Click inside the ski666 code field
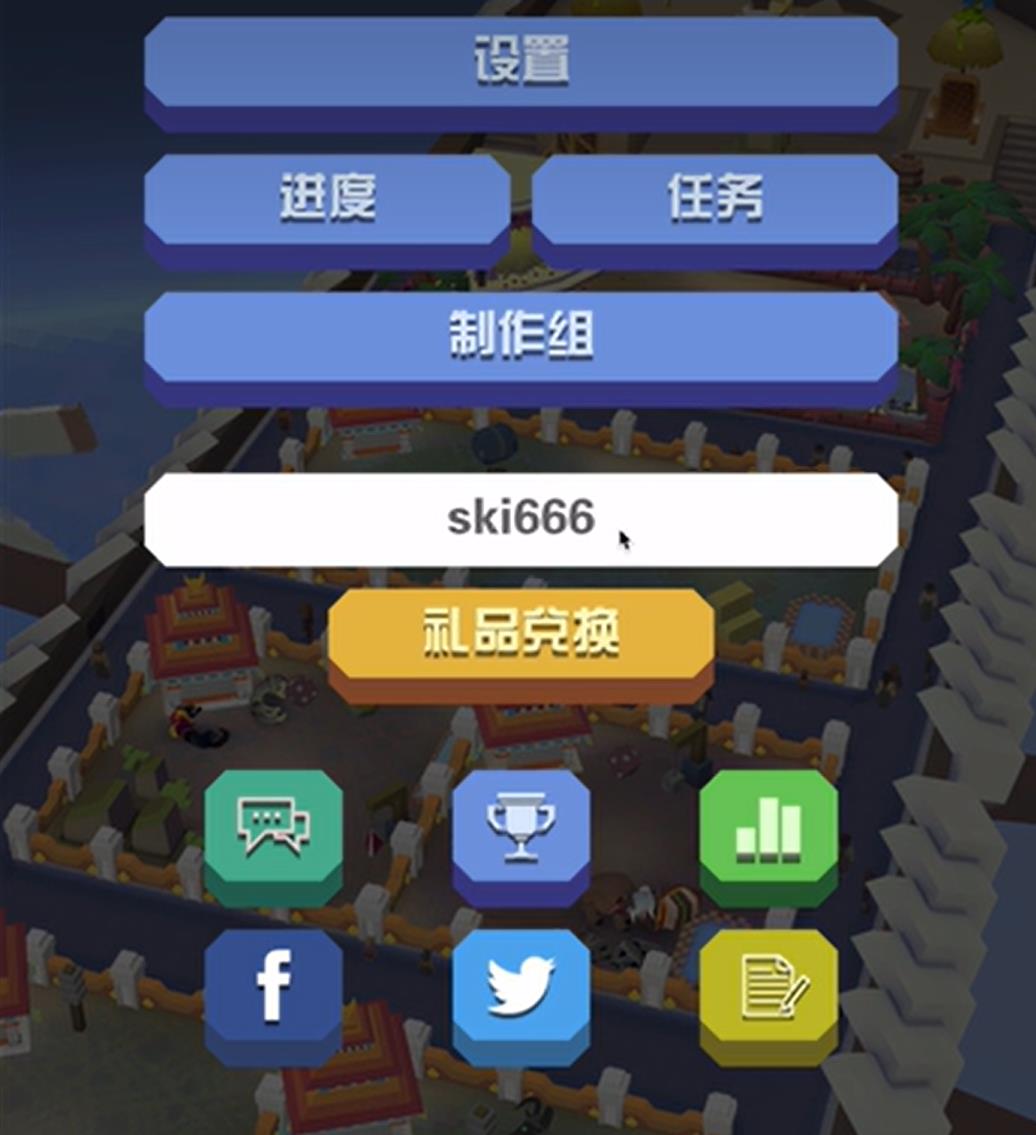Screen dimensions: 1036x1135 [522, 519]
